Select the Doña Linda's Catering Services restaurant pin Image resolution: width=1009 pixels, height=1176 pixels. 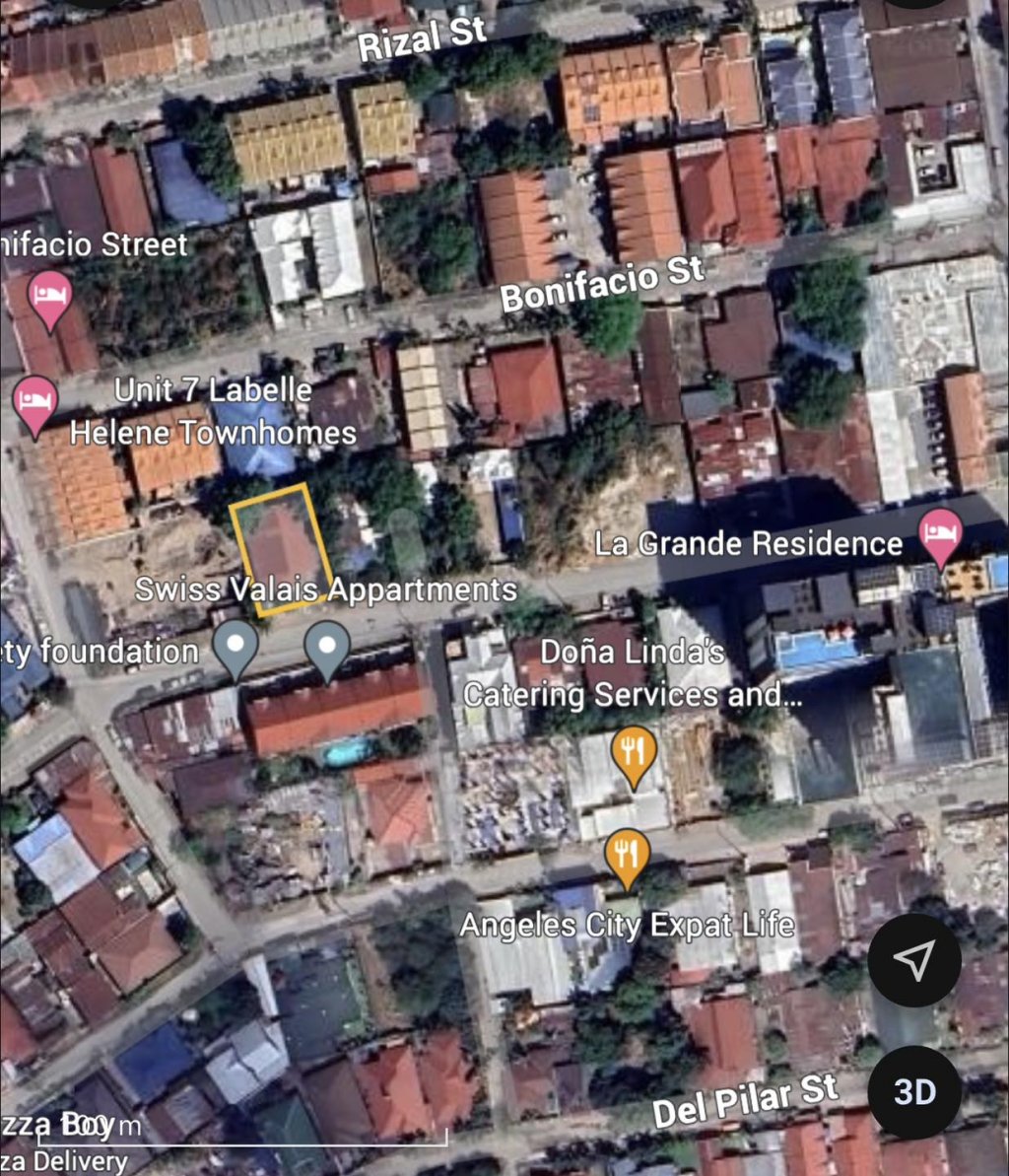(634, 754)
